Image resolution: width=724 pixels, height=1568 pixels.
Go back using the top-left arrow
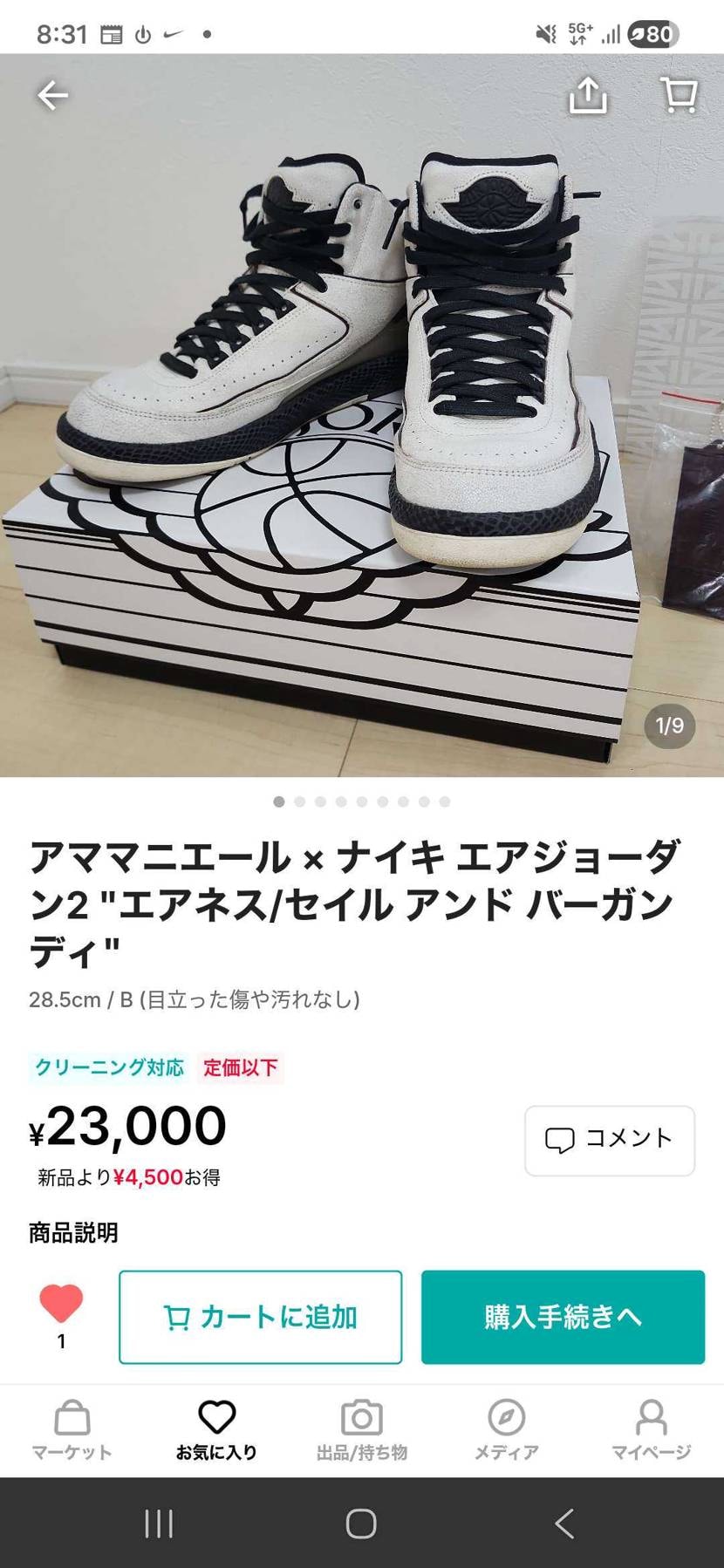coord(52,95)
